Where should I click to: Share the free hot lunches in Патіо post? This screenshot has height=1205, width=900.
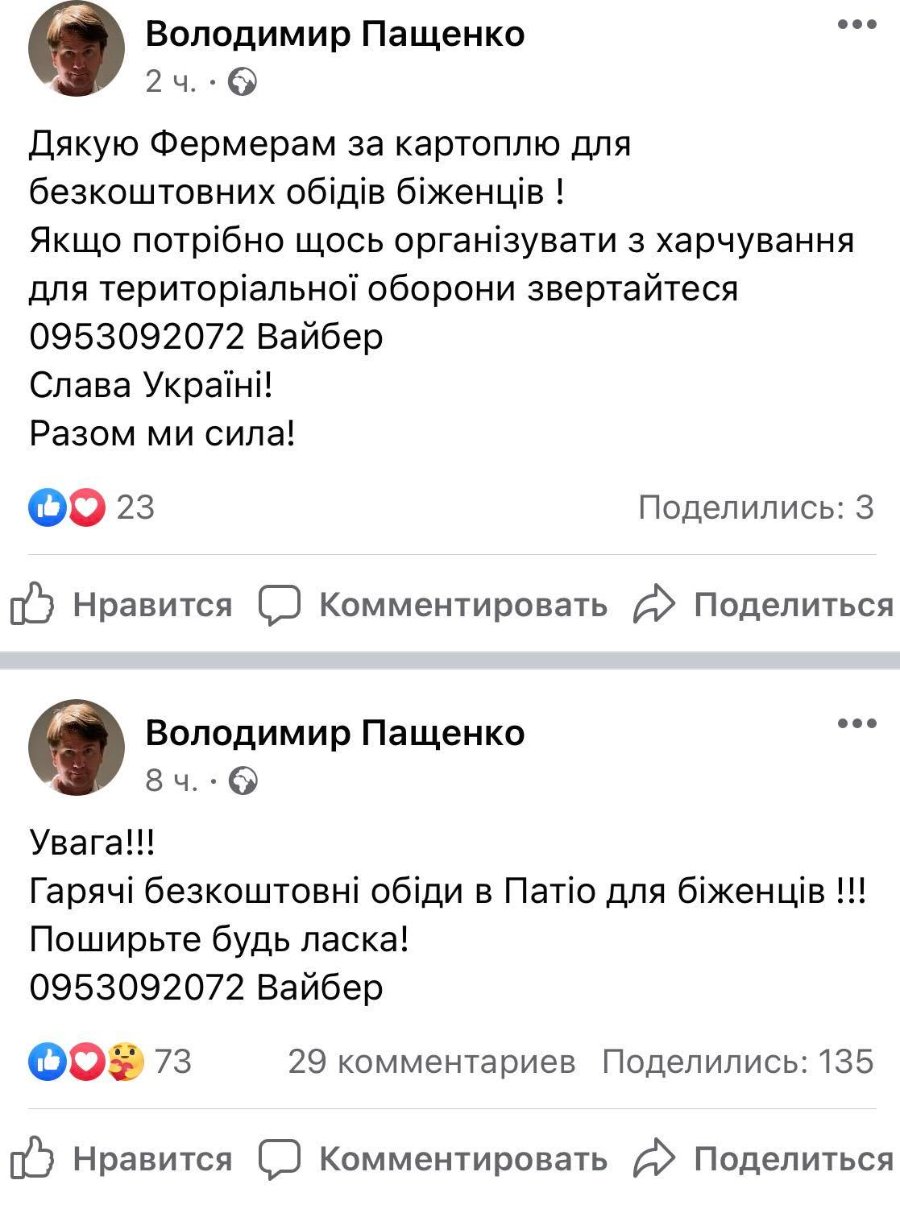[x=764, y=1159]
